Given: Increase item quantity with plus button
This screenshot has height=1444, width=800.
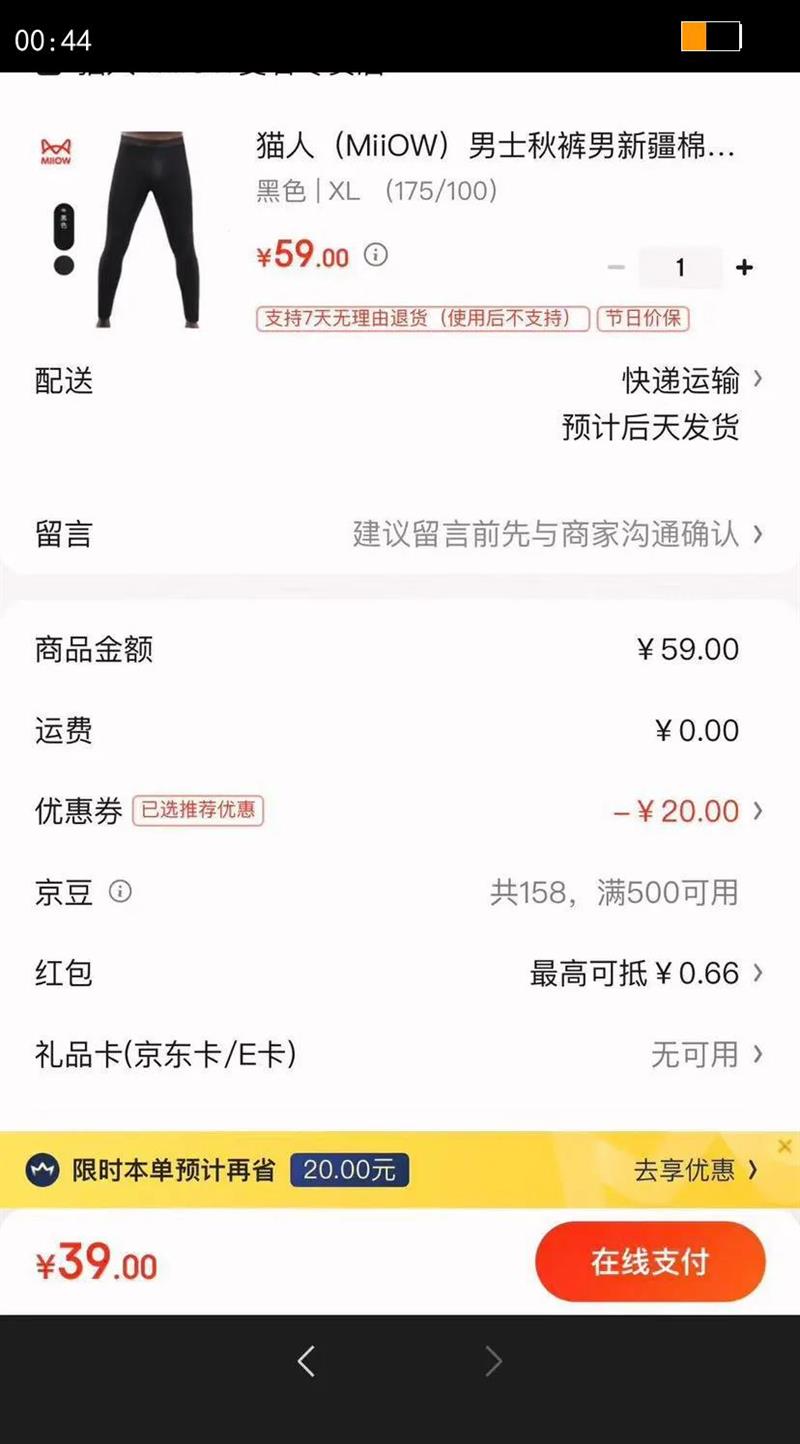Looking at the screenshot, I should pyautogui.click(x=744, y=267).
